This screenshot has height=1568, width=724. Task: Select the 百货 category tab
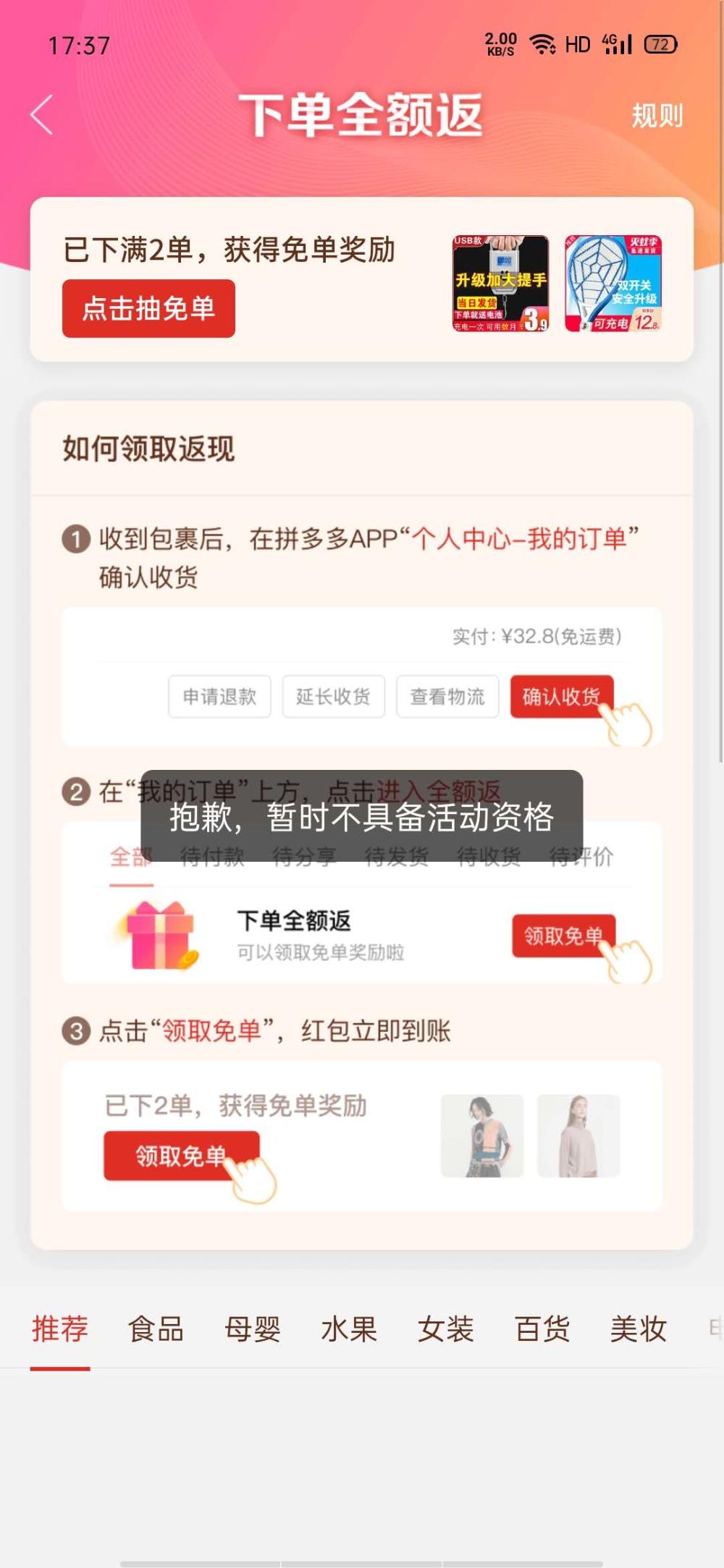click(542, 1328)
